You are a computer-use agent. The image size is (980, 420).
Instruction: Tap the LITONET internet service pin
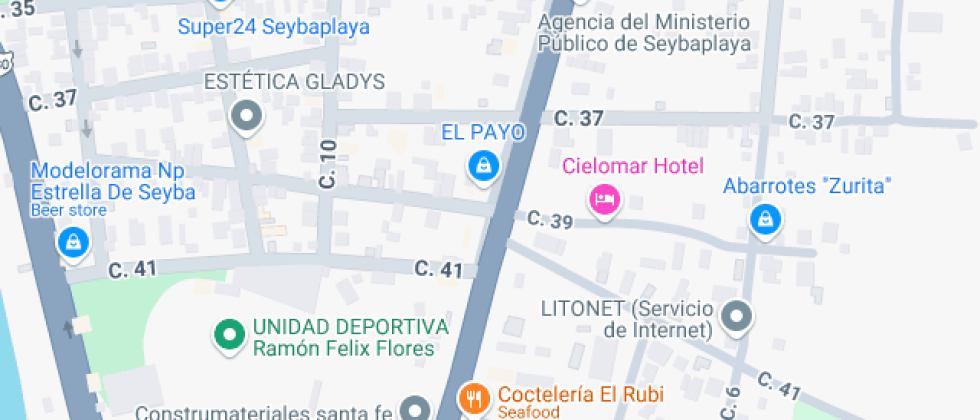pos(737,317)
